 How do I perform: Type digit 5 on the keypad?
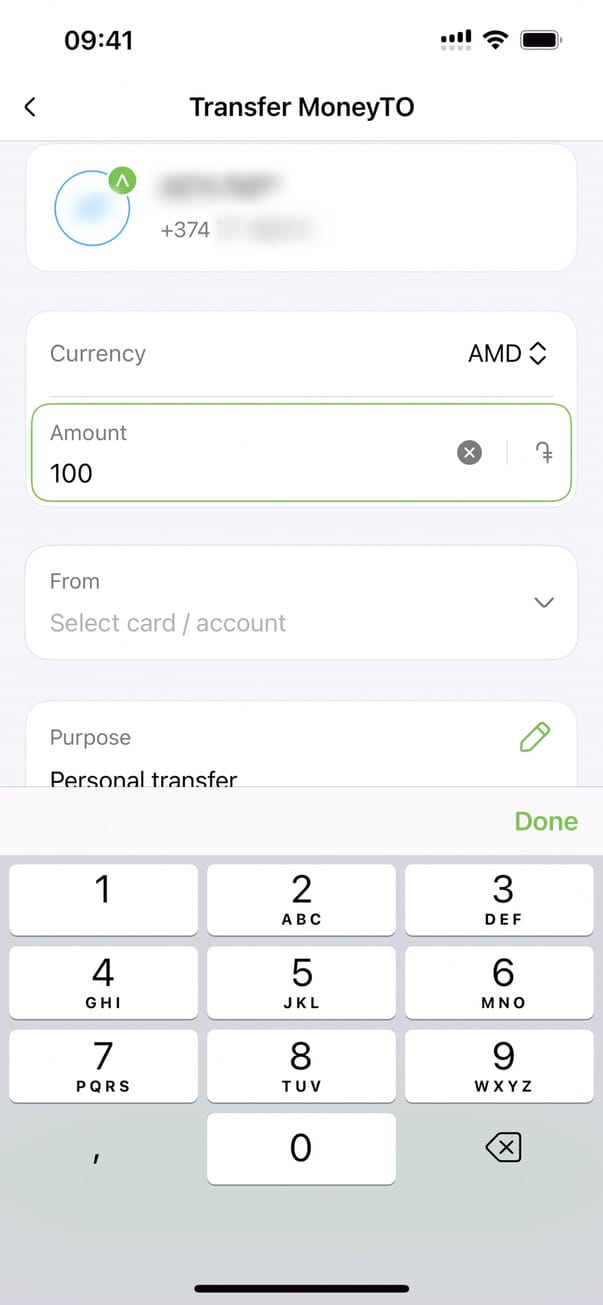301,983
